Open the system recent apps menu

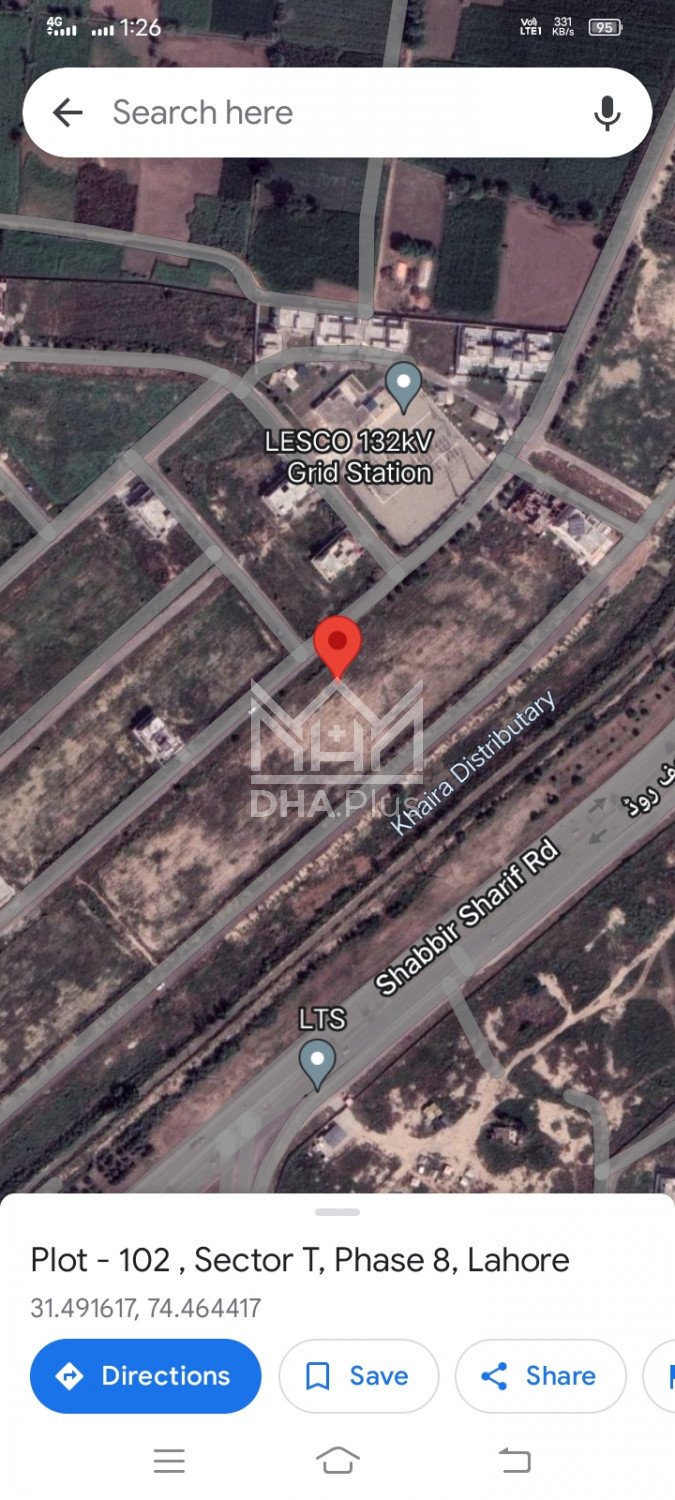[x=169, y=1461]
